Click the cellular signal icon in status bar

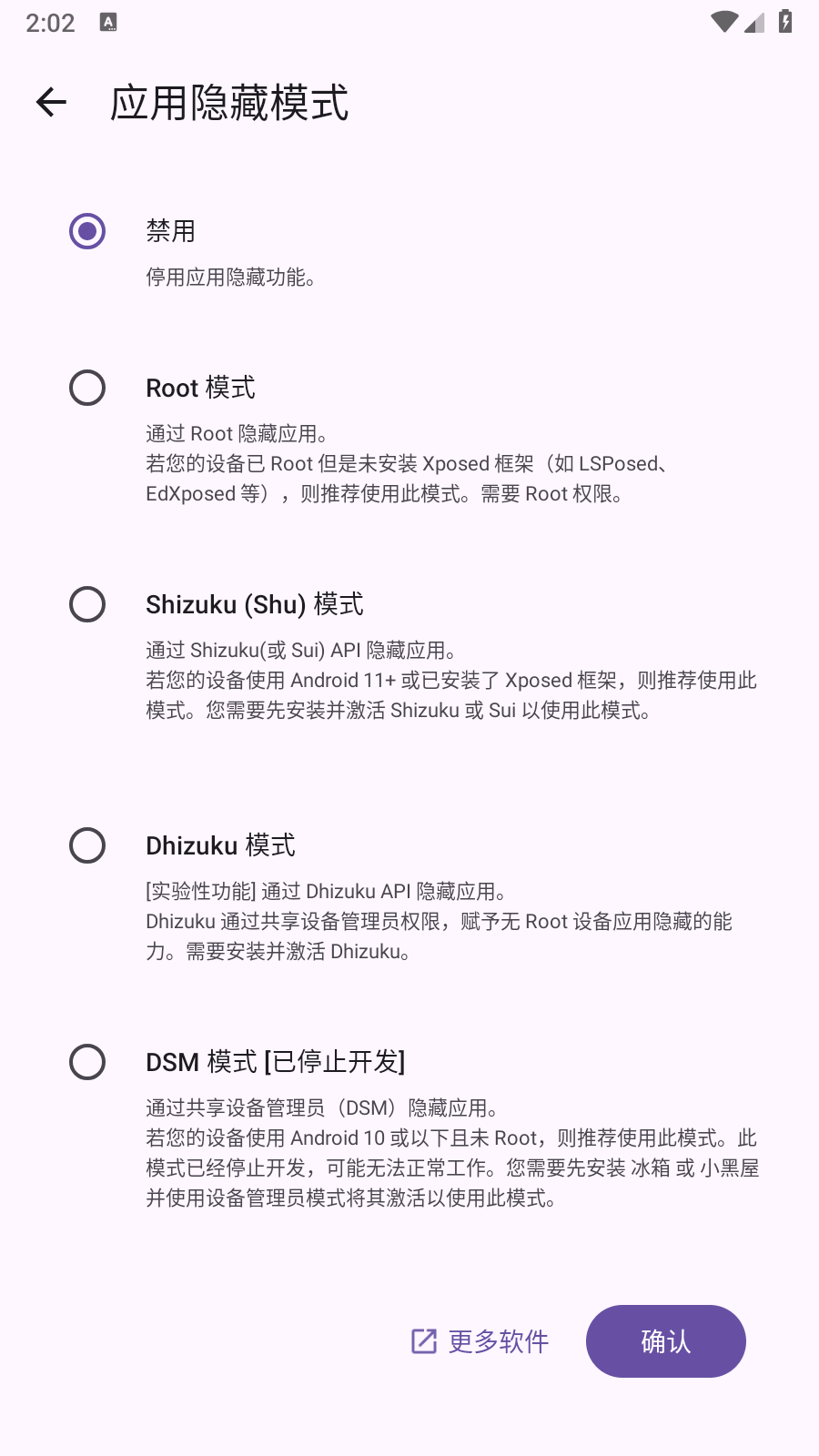click(753, 22)
